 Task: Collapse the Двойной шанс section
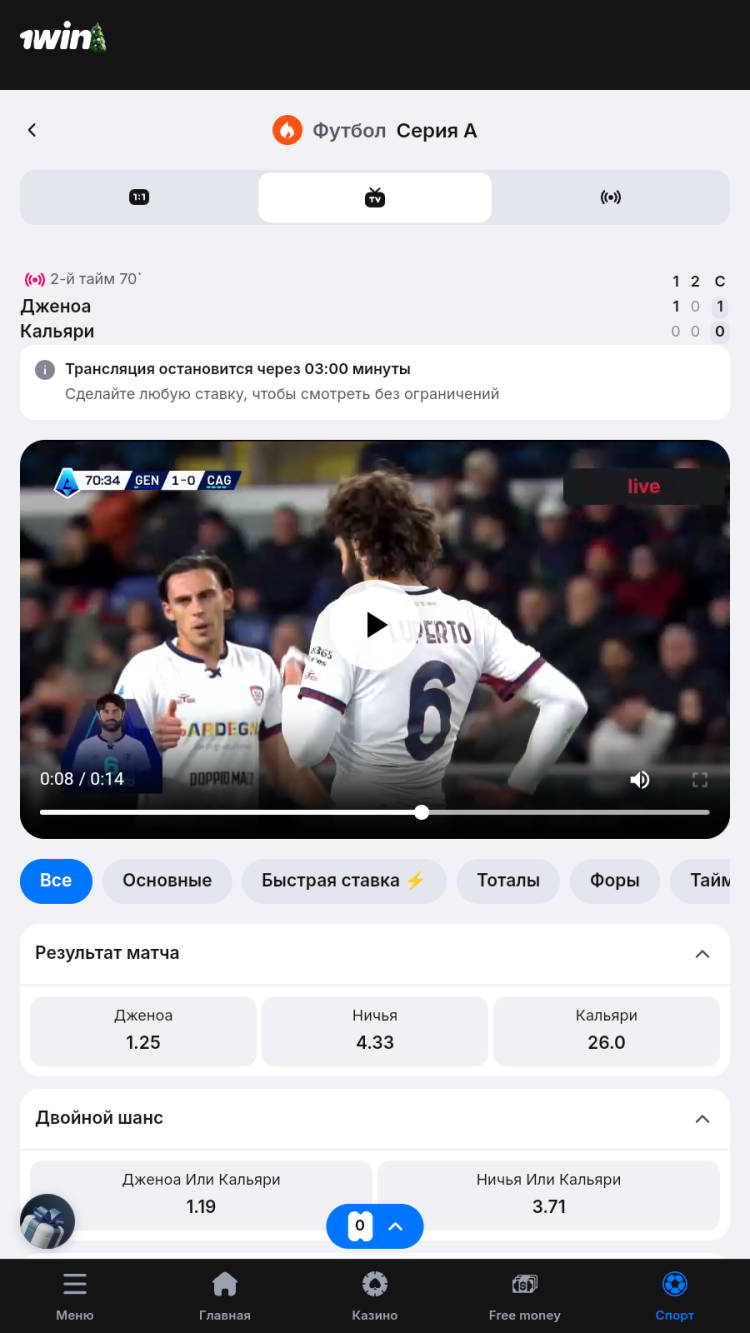[x=702, y=1118]
